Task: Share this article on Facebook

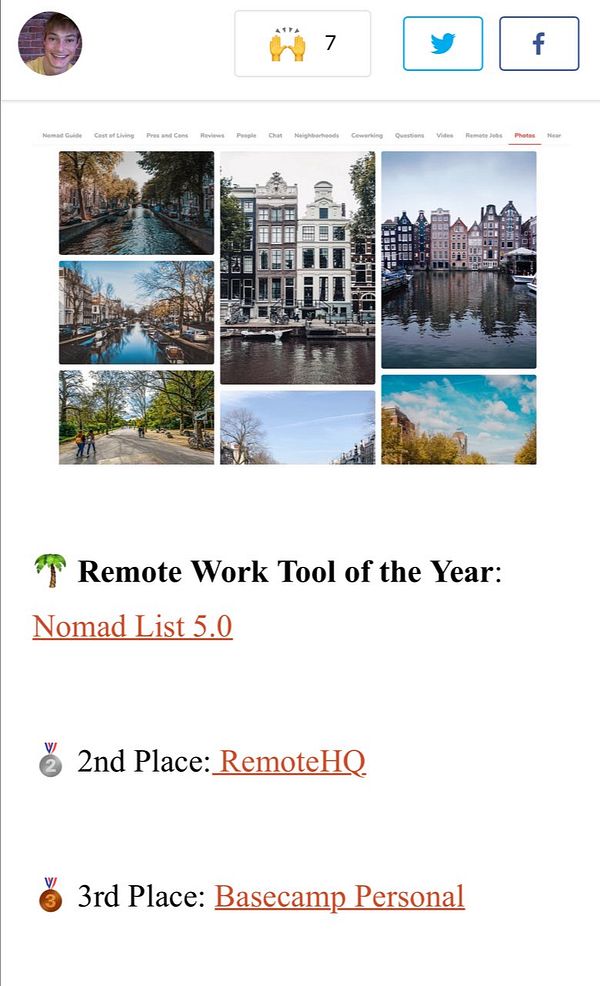Action: tap(538, 44)
